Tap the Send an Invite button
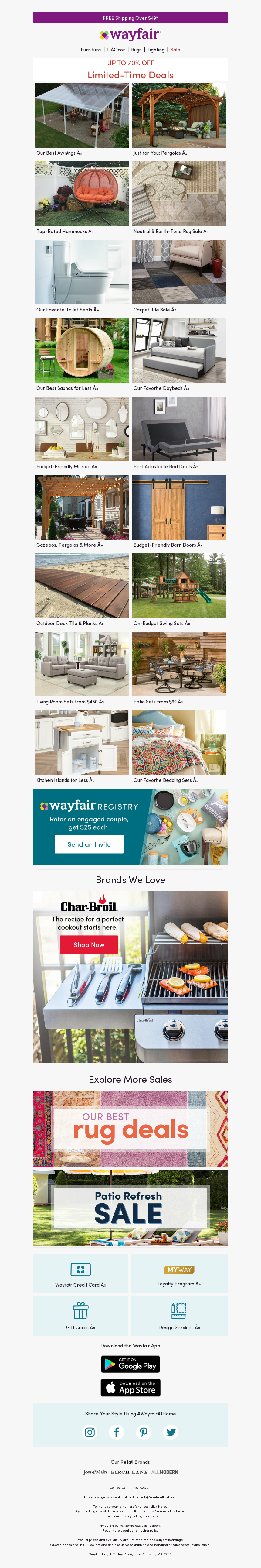The width and height of the screenshot is (261, 1568). [x=89, y=844]
